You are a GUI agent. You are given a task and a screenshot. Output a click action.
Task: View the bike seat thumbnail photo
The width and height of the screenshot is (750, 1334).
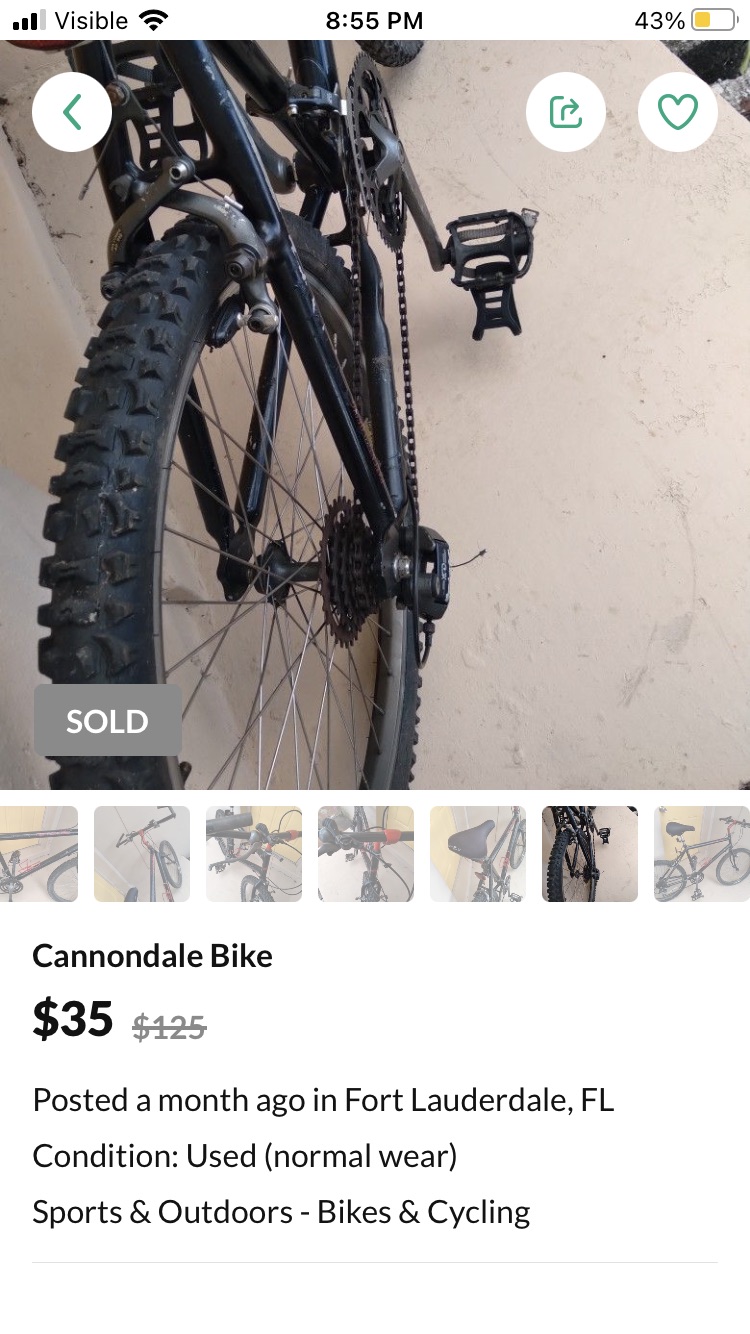(478, 854)
